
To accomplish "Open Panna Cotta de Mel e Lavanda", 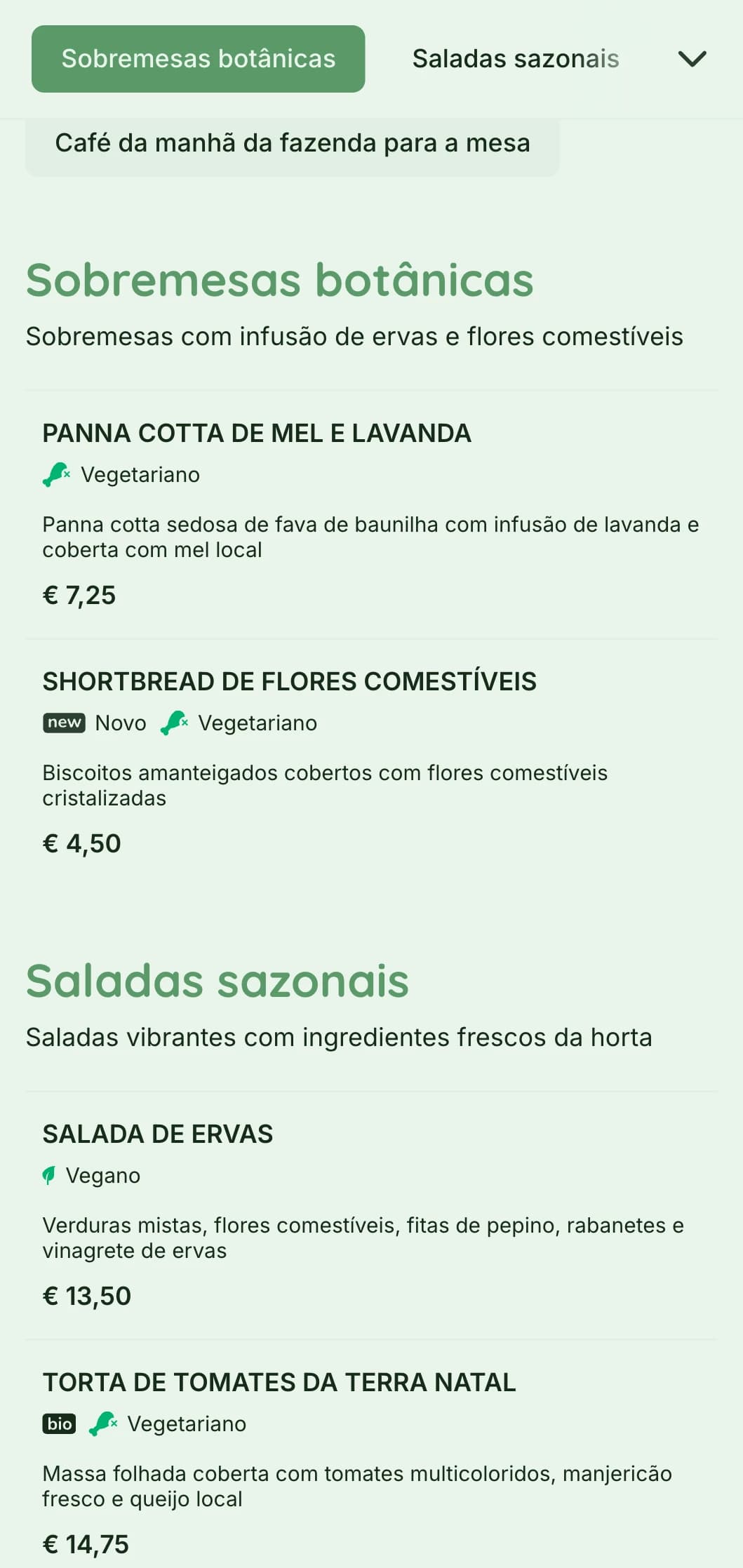I will coord(257,434).
